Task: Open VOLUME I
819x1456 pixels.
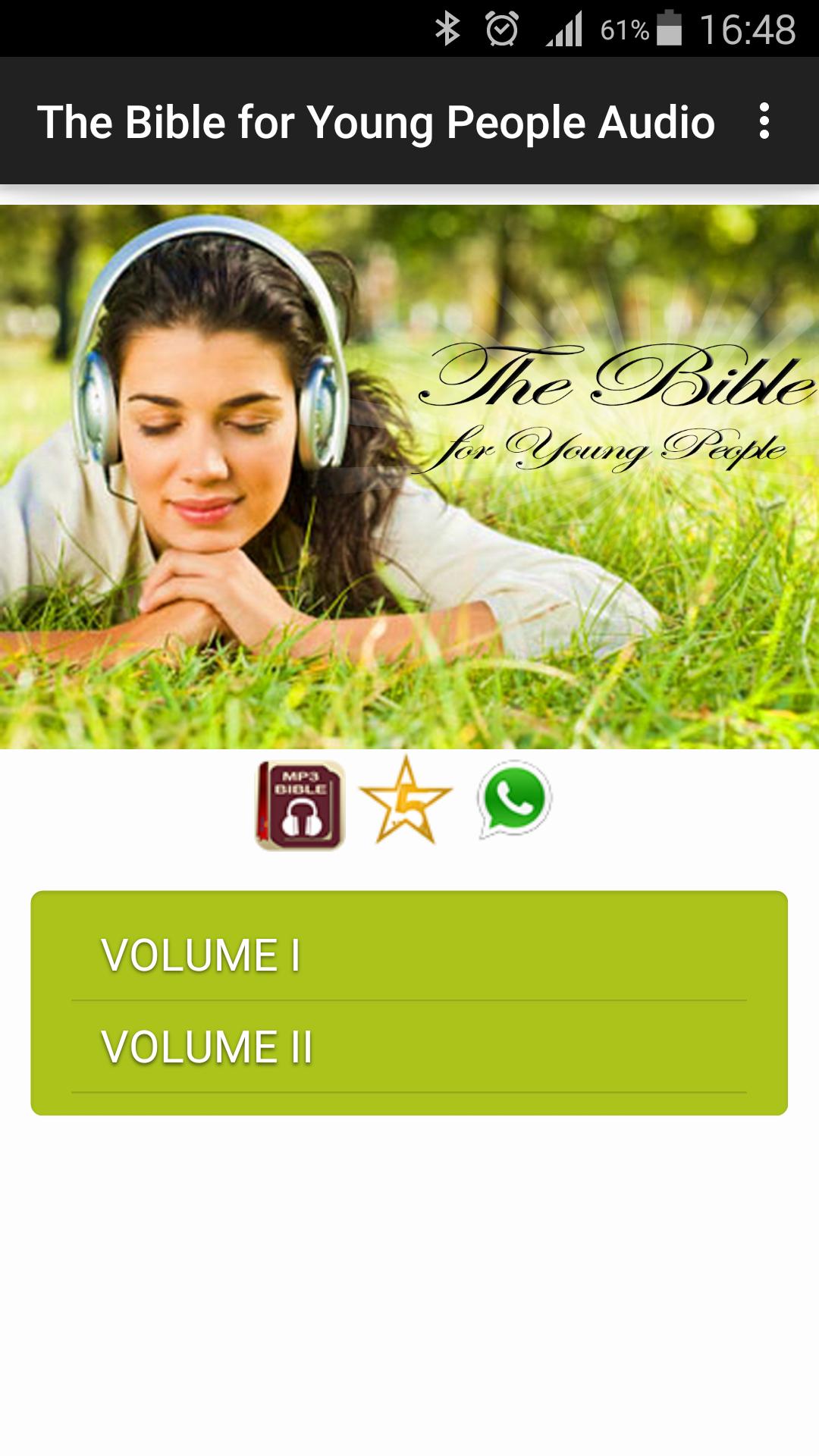Action: click(x=409, y=955)
